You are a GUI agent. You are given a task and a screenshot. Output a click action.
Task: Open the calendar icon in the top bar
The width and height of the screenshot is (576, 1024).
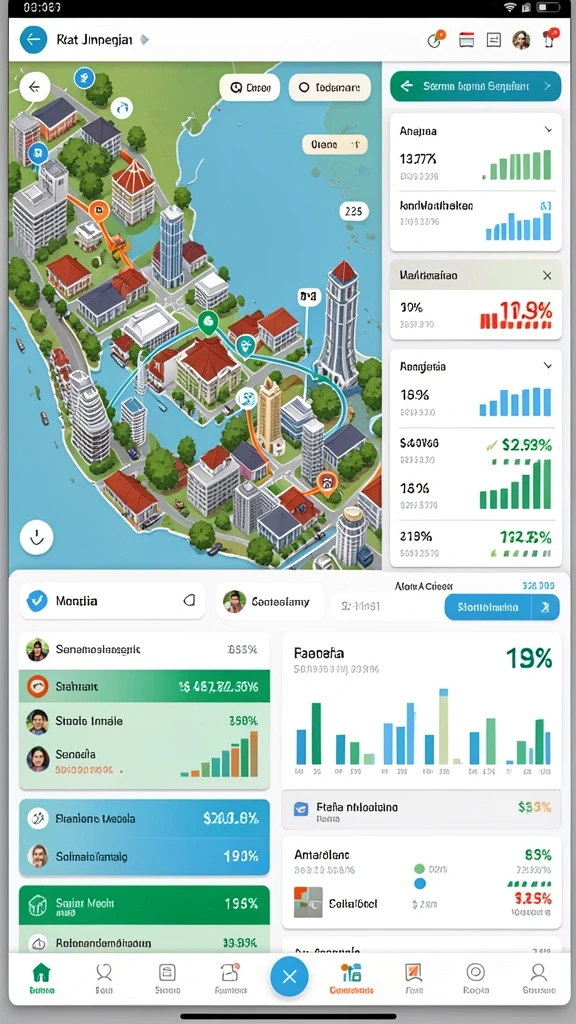(466, 40)
